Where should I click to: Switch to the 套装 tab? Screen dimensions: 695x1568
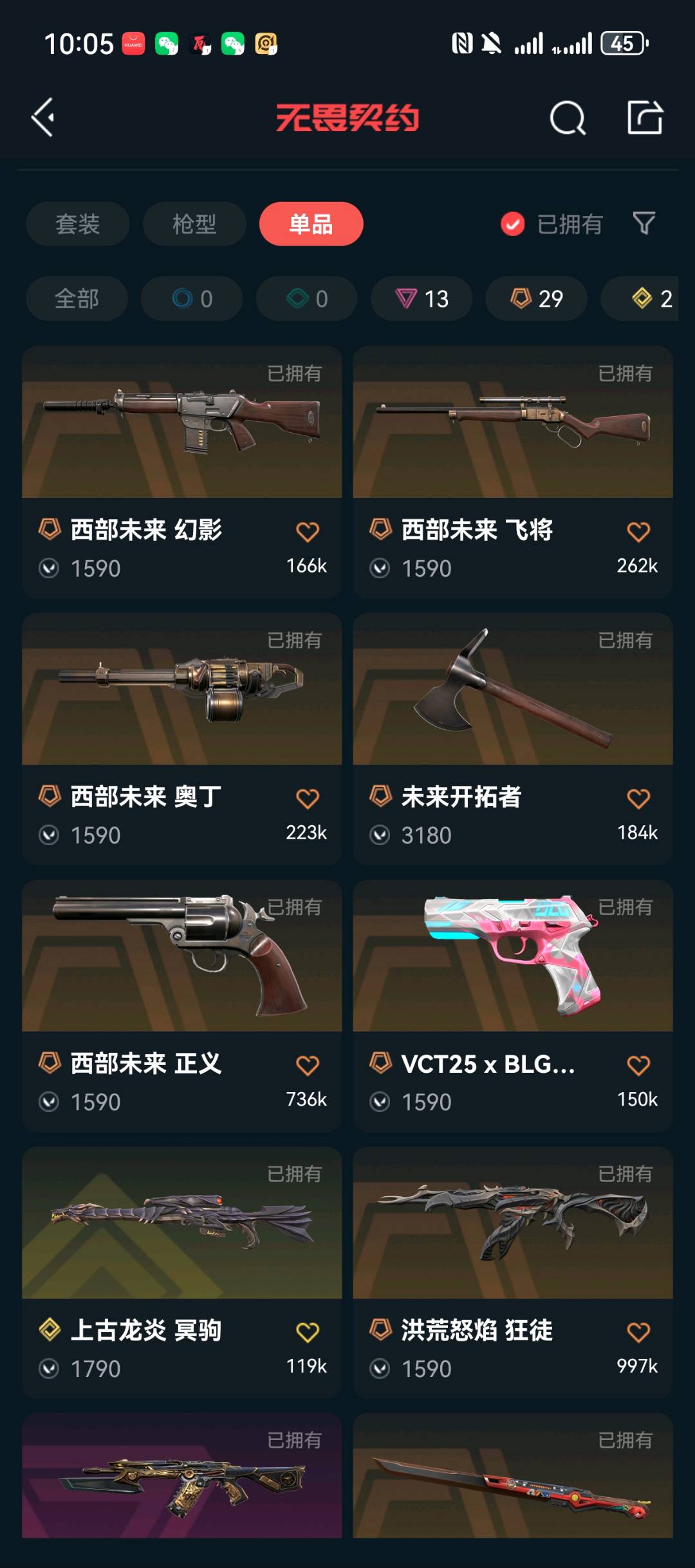tap(77, 224)
